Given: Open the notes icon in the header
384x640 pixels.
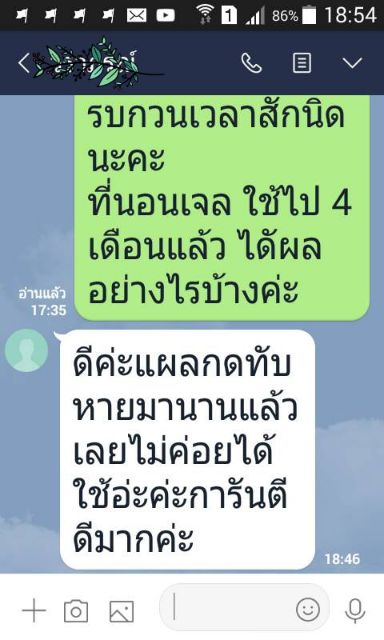Looking at the screenshot, I should (x=302, y=63).
